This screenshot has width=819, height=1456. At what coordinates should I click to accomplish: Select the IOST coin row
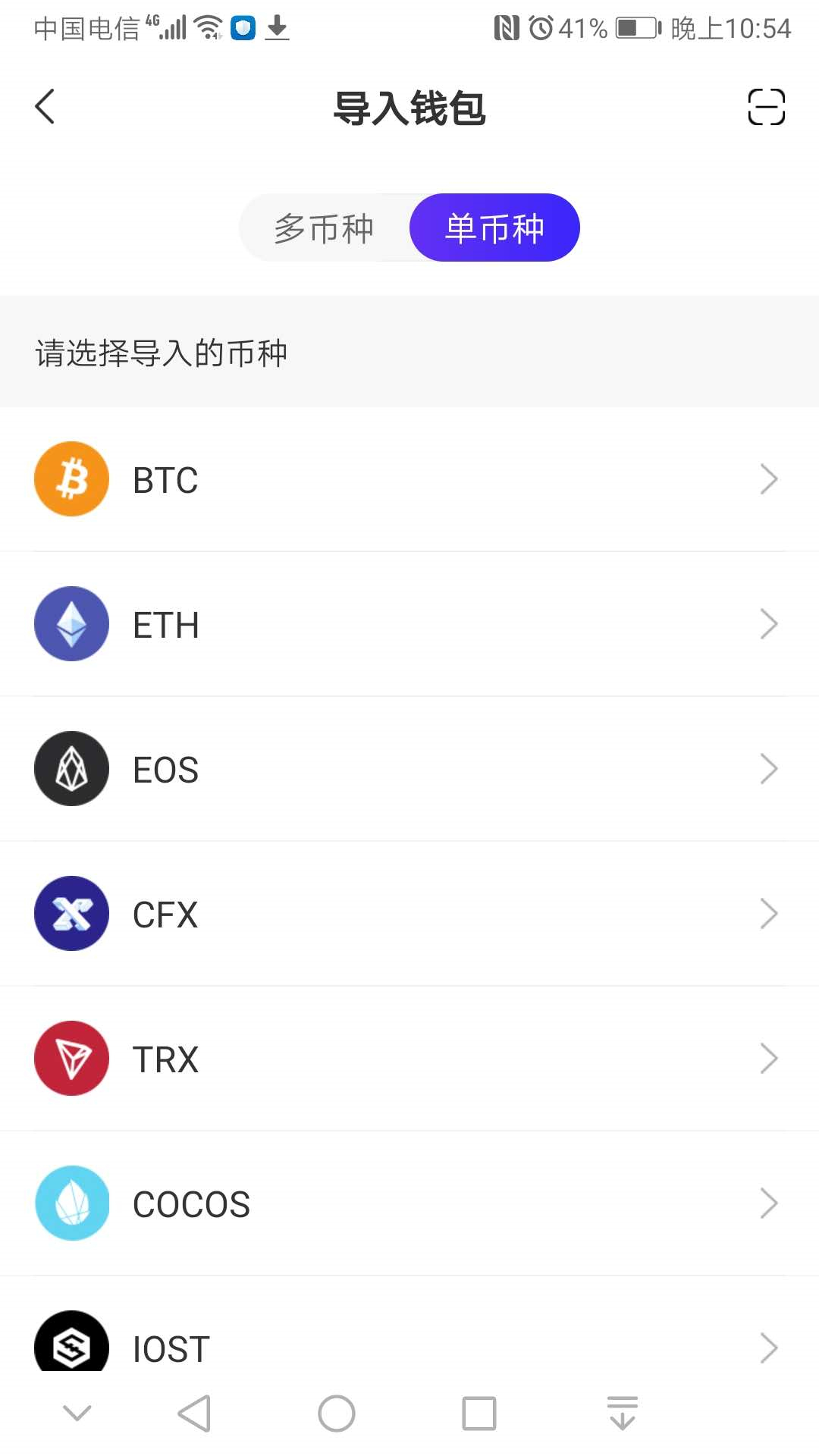tap(409, 1344)
